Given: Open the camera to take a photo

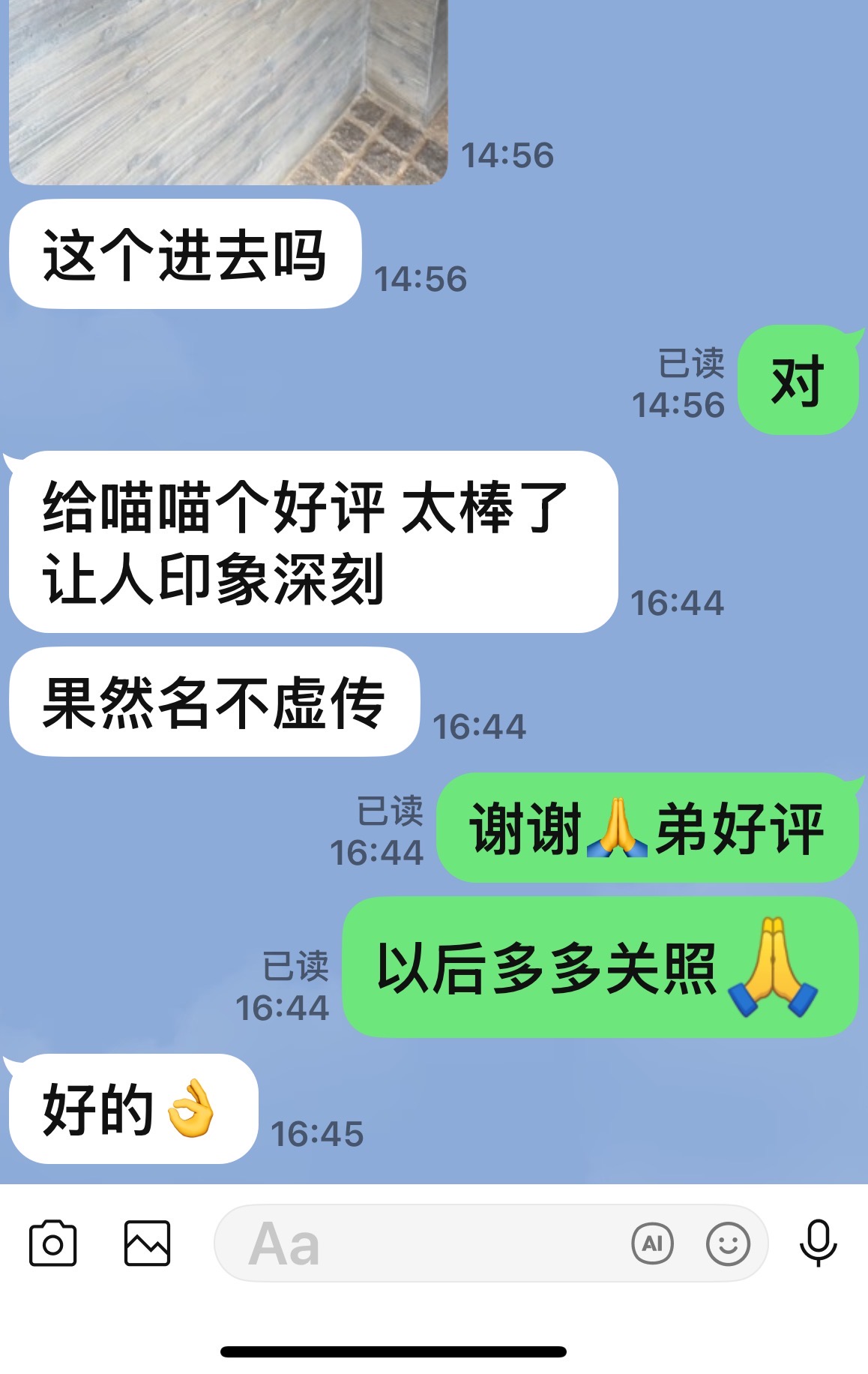Looking at the screenshot, I should (52, 1243).
